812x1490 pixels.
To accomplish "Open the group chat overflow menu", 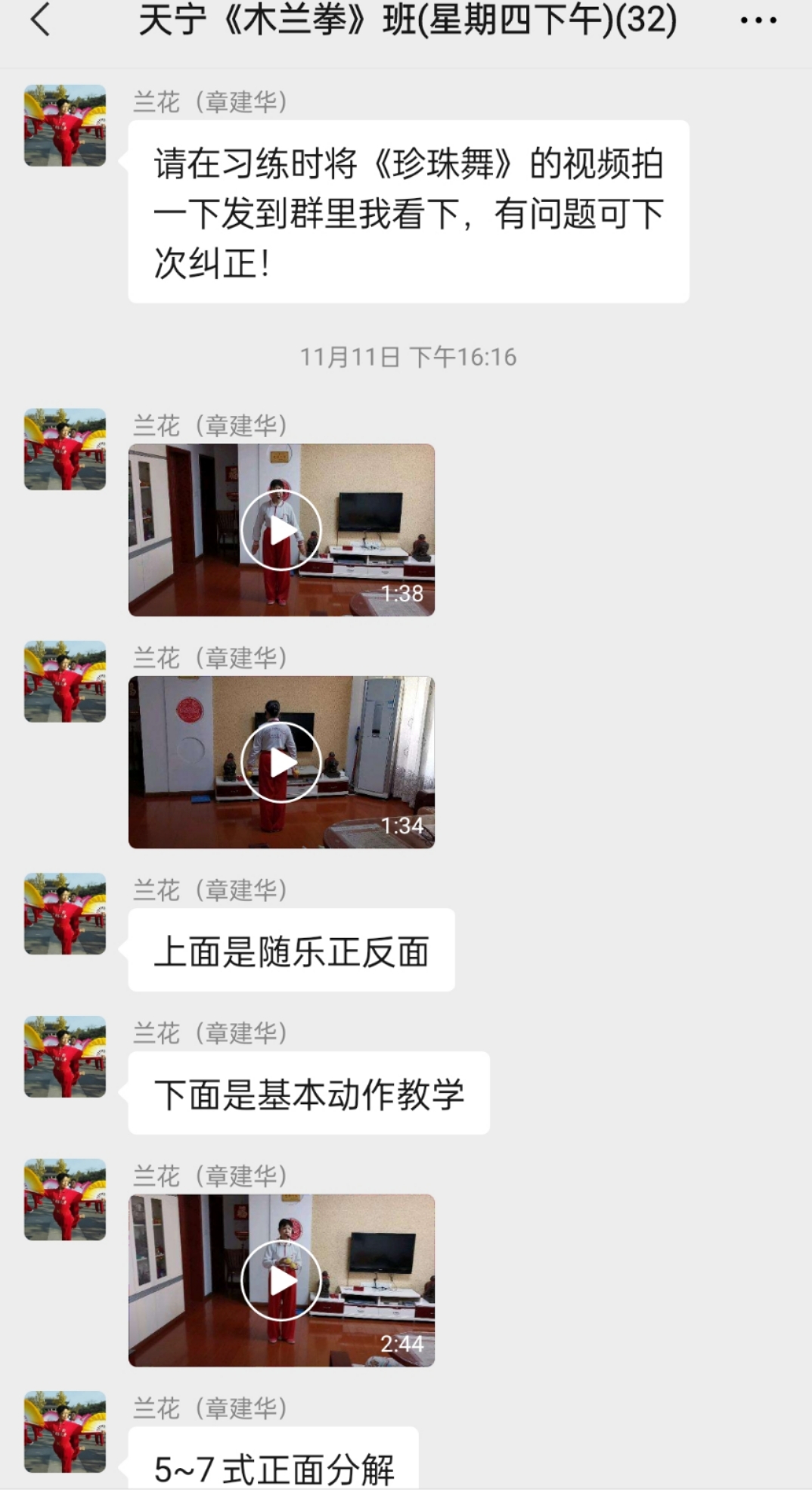I will click(758, 20).
